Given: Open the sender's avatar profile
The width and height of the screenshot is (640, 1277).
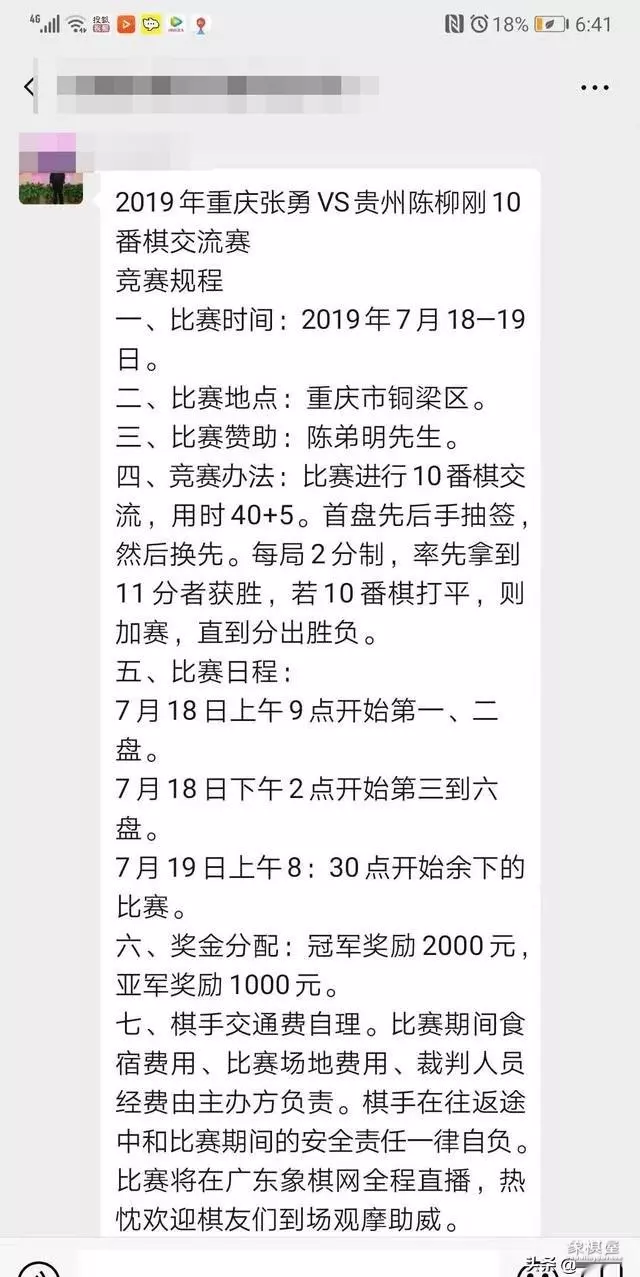Looking at the screenshot, I should [51, 168].
